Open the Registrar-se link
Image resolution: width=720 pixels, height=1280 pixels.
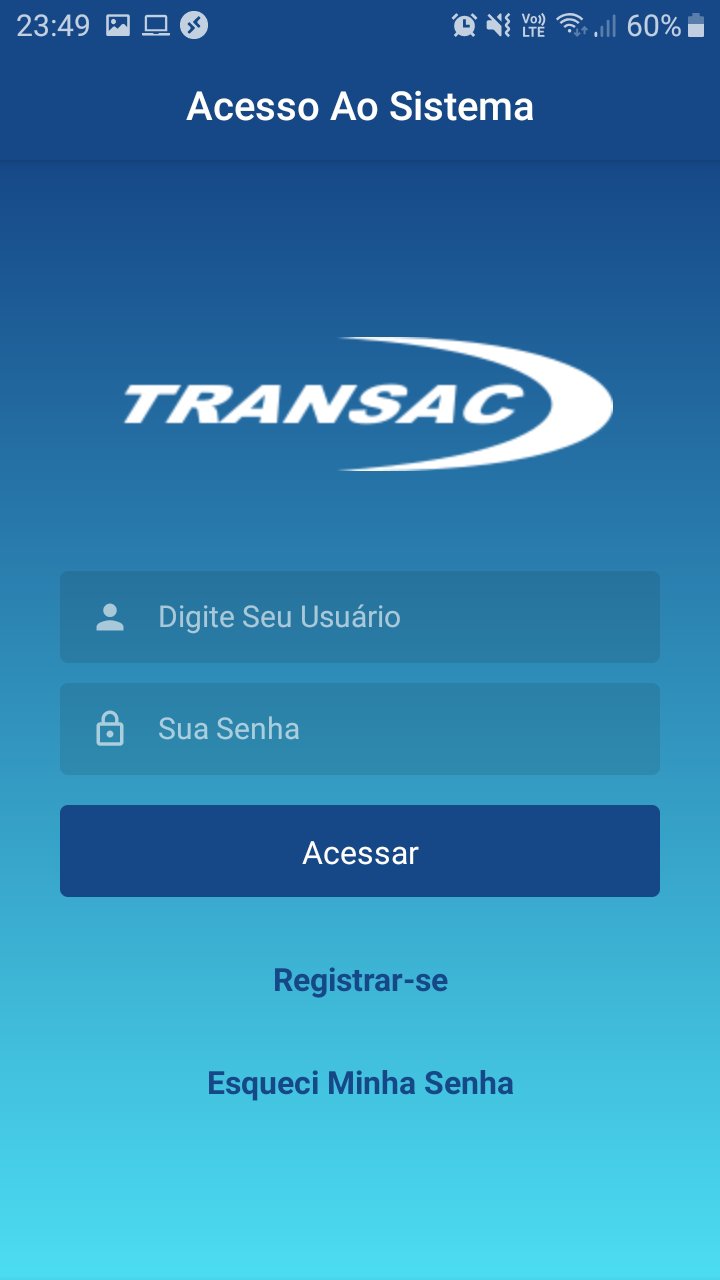(360, 980)
